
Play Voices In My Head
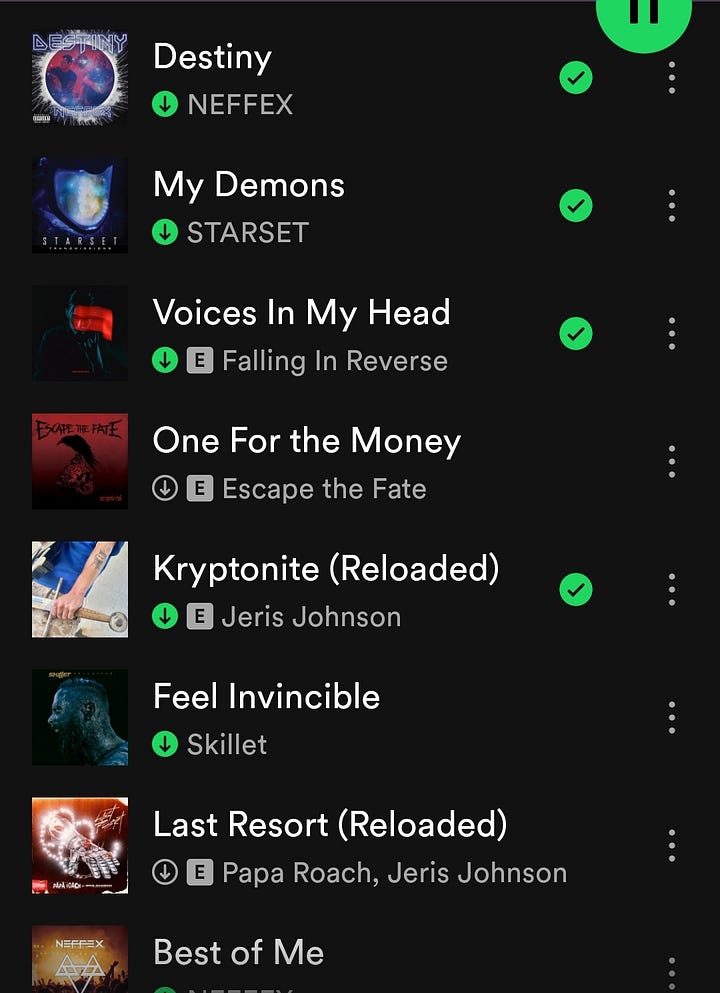pyautogui.click(x=301, y=313)
